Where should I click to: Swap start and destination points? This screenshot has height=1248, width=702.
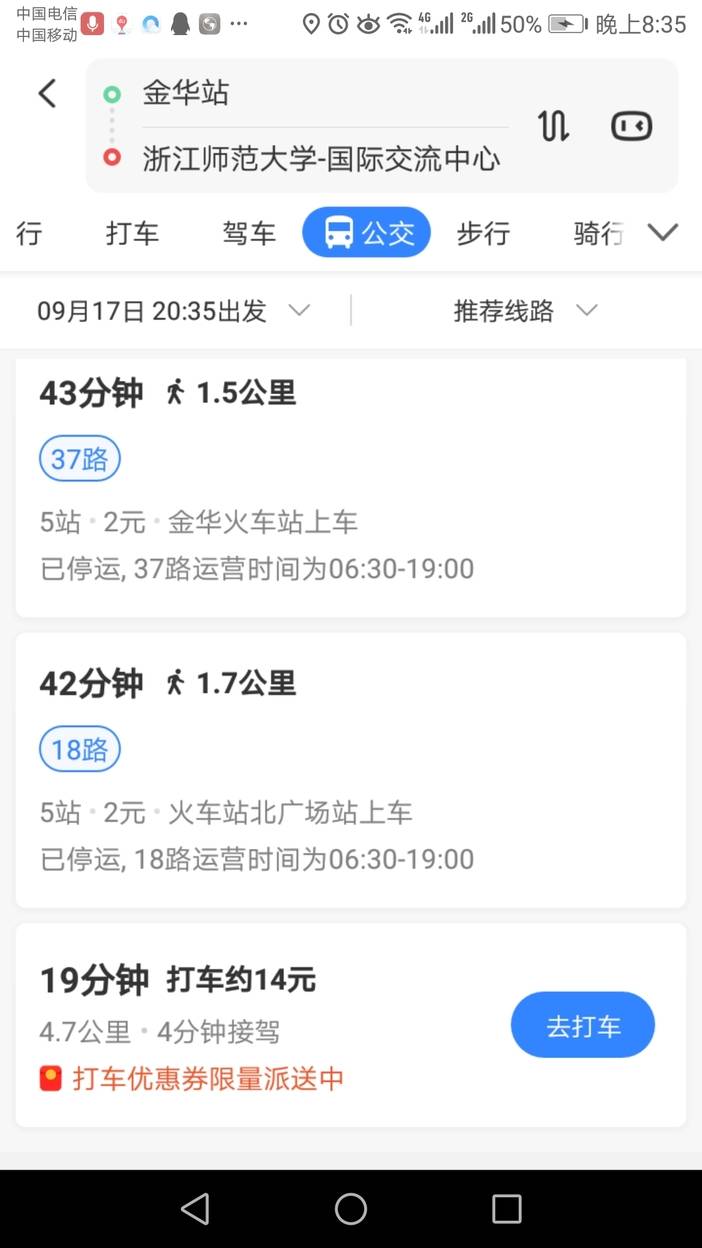click(x=553, y=126)
